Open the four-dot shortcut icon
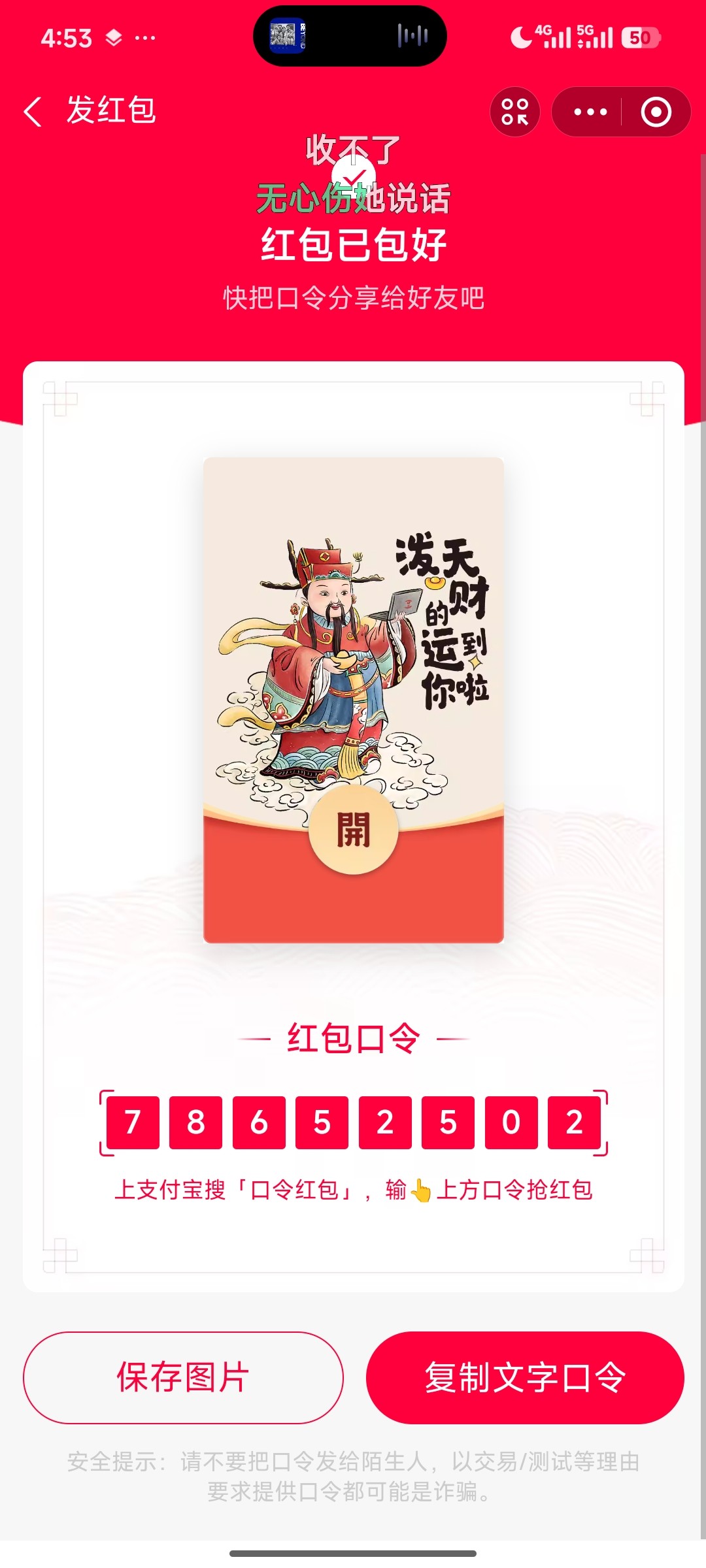 (515, 112)
